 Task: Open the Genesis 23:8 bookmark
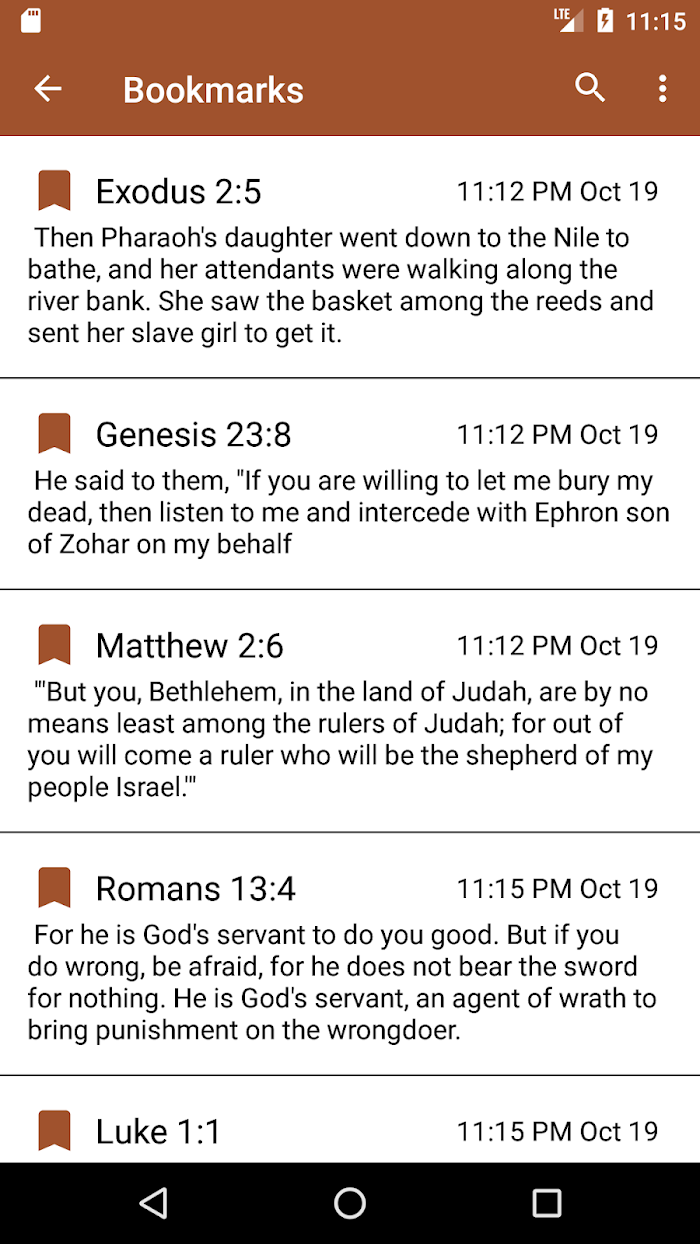click(x=350, y=484)
